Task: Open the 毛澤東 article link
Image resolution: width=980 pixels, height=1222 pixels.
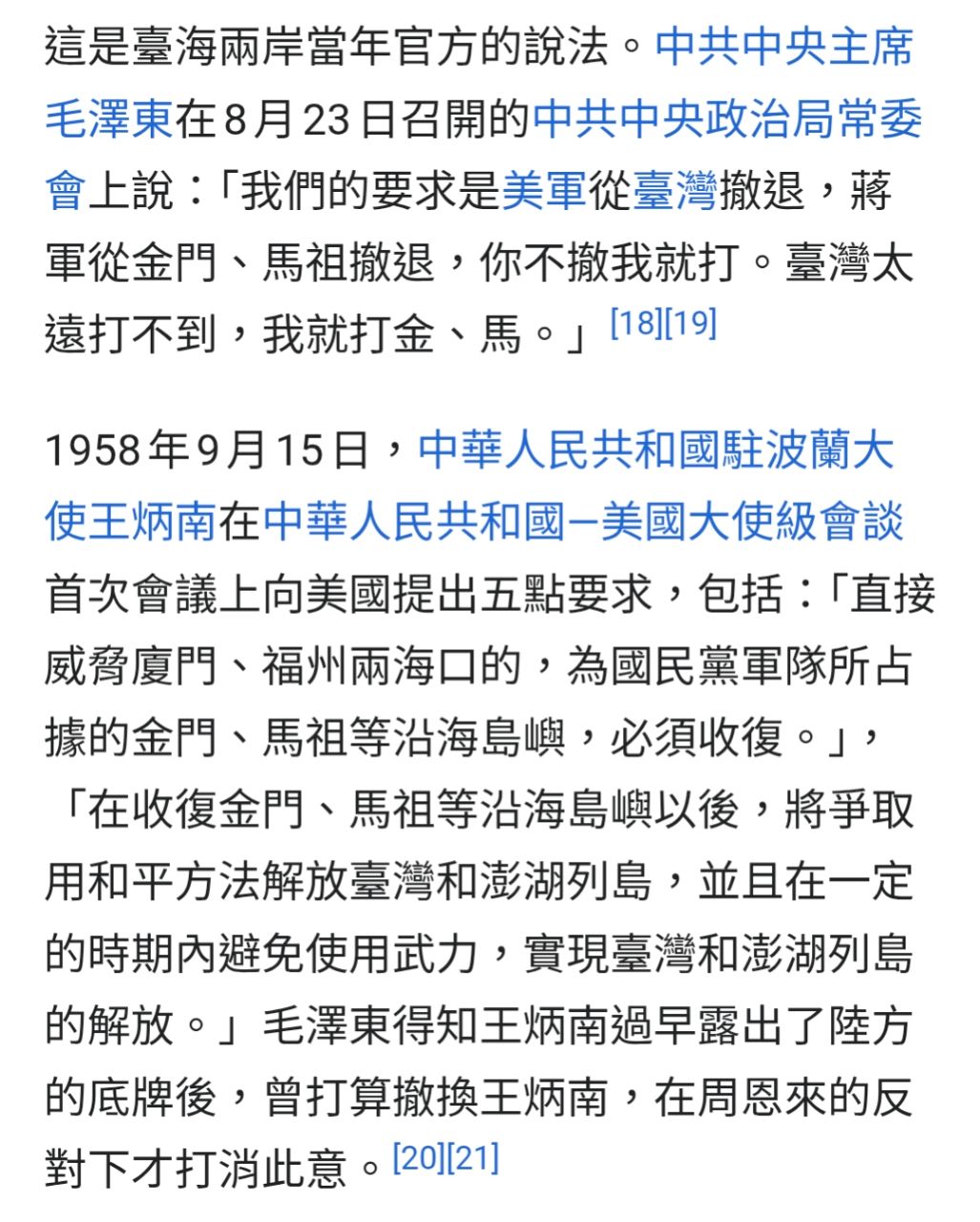Action: coord(109,119)
